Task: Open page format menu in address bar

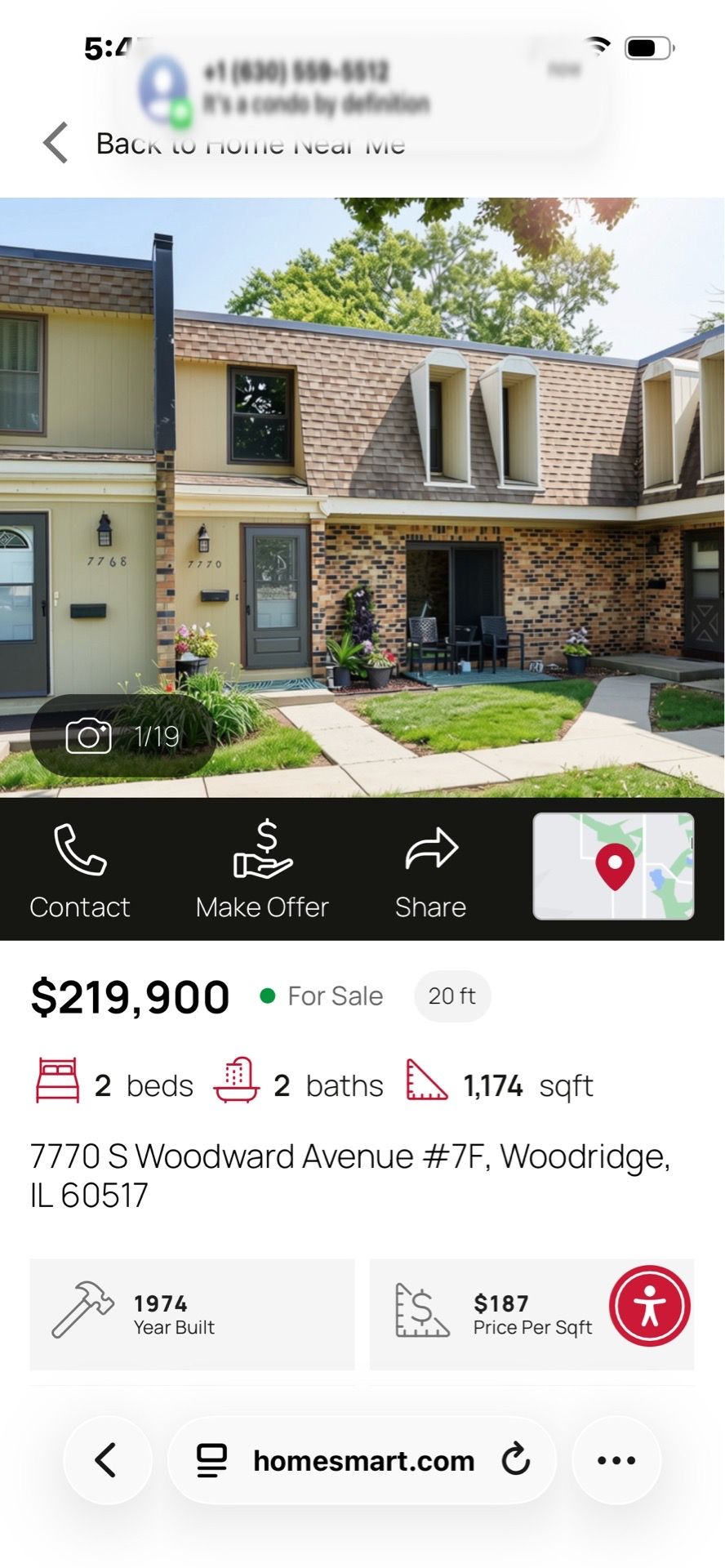Action: pos(212,1460)
